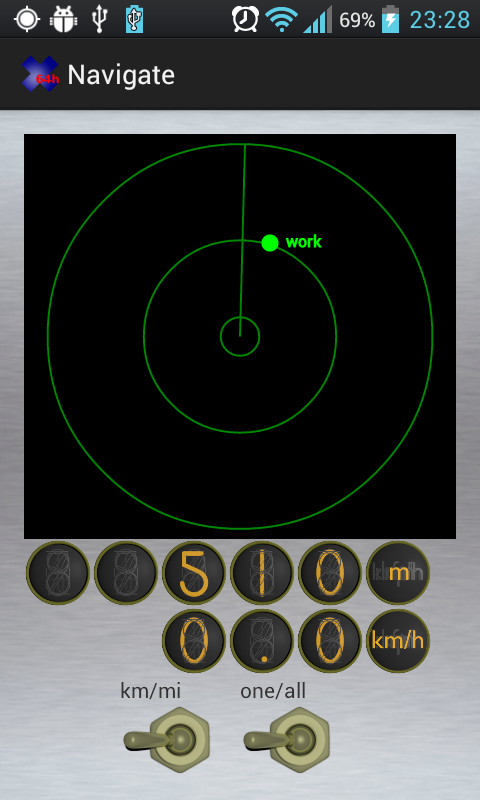The height and width of the screenshot is (800, 480).
Task: Flip the km/mi toggle switch
Action: (167, 739)
